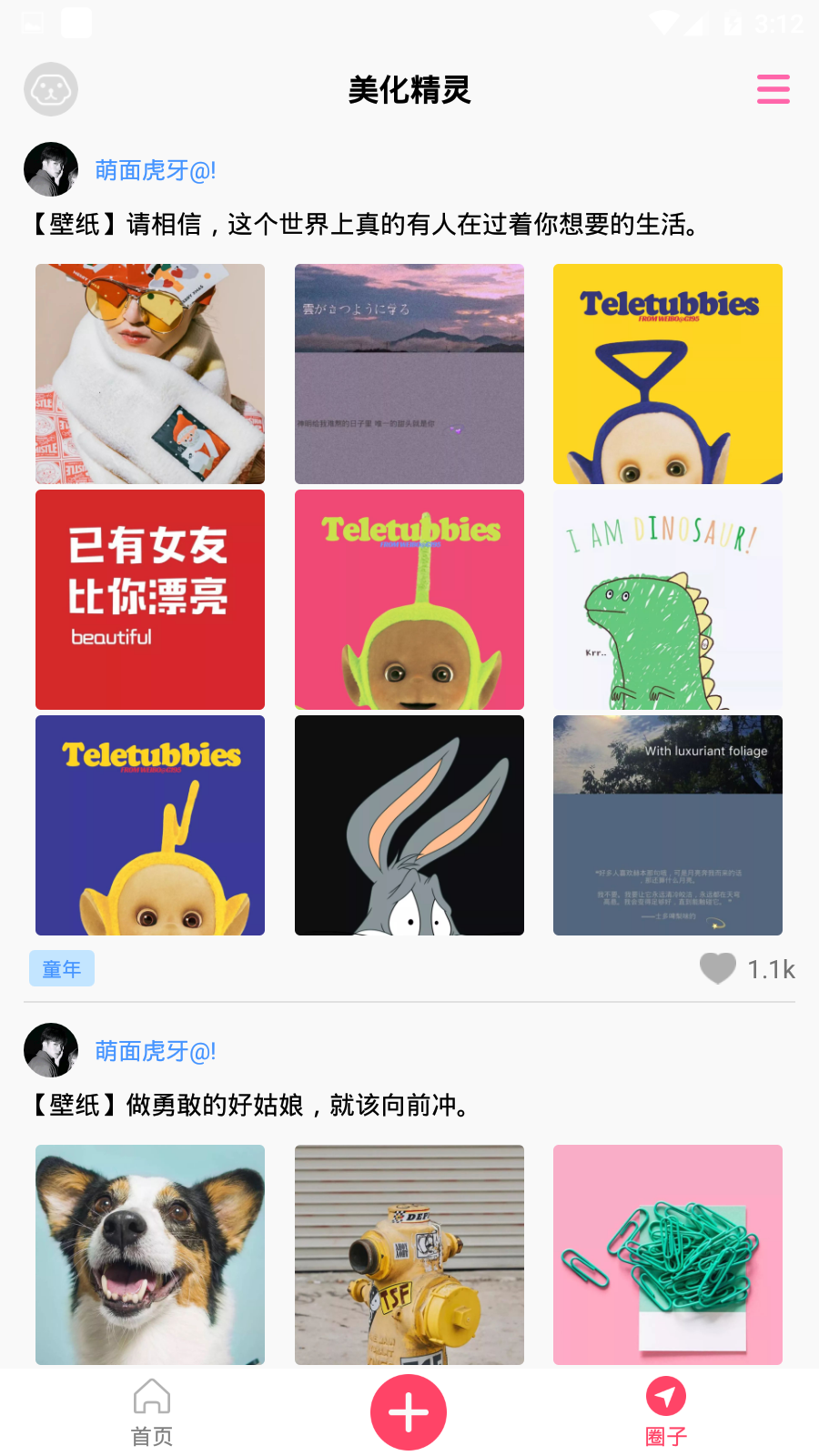Toggle the heart to favorite first wallpaper set
This screenshot has width=819, height=1456.
tap(718, 968)
